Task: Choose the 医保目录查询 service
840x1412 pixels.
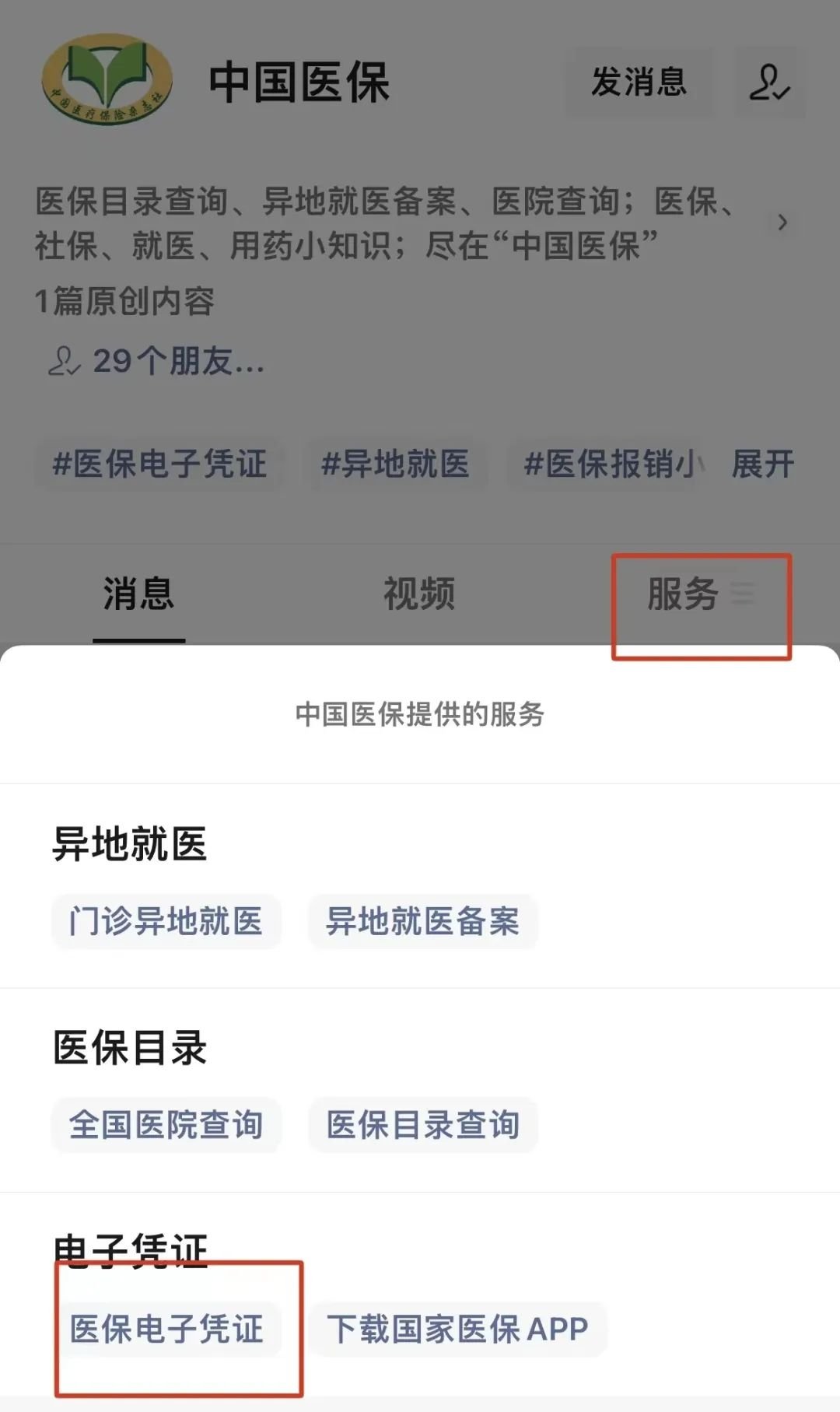Action: (422, 1125)
